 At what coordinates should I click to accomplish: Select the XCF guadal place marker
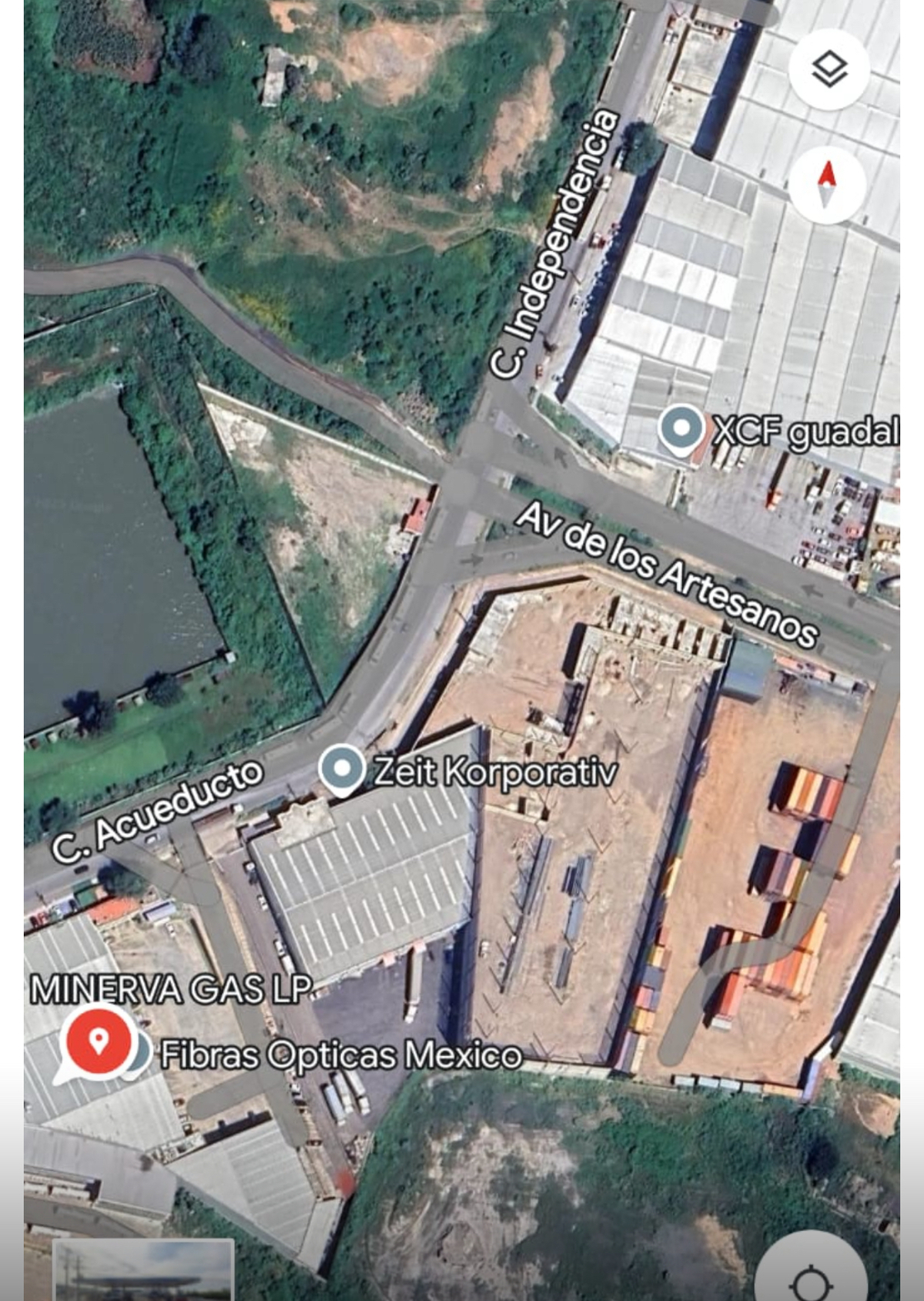coord(682,428)
